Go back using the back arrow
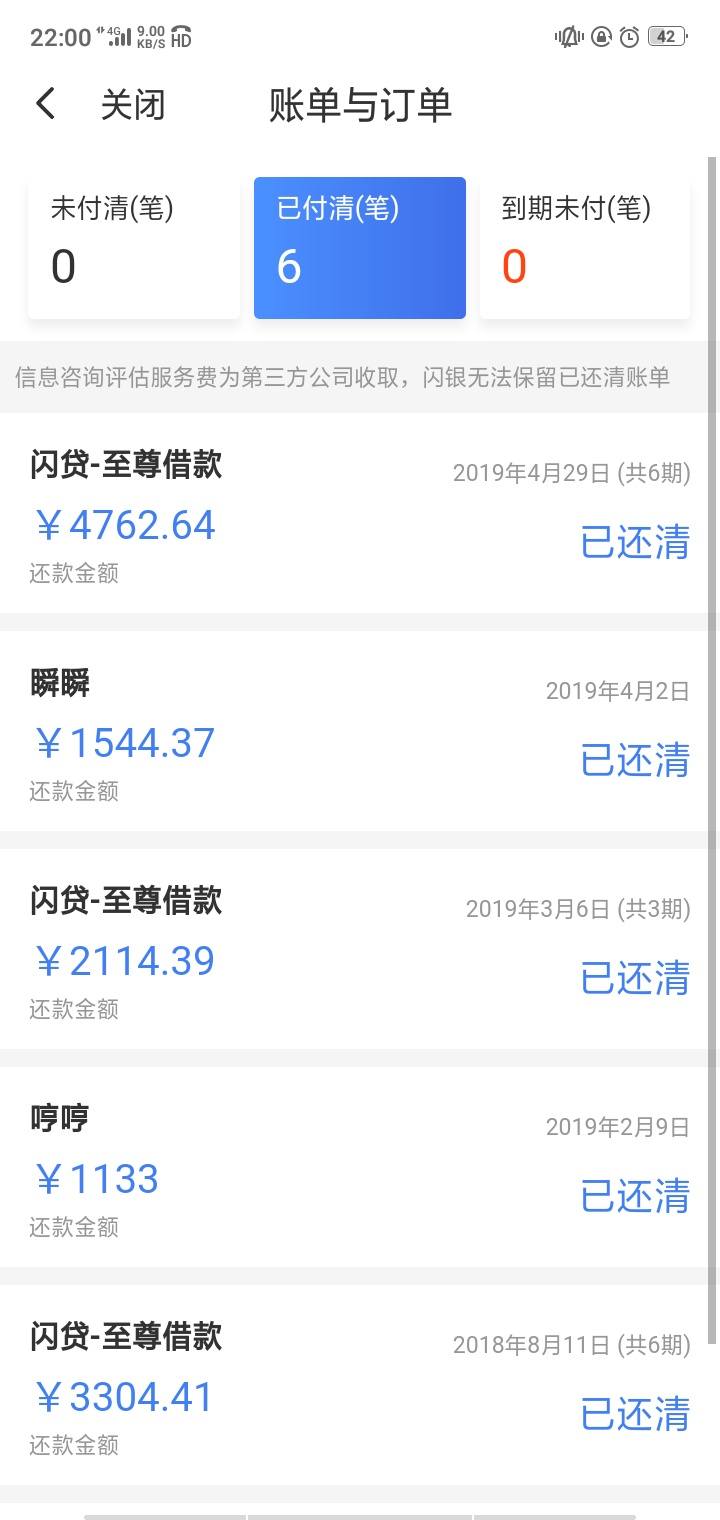The width and height of the screenshot is (720, 1520). [x=45, y=104]
